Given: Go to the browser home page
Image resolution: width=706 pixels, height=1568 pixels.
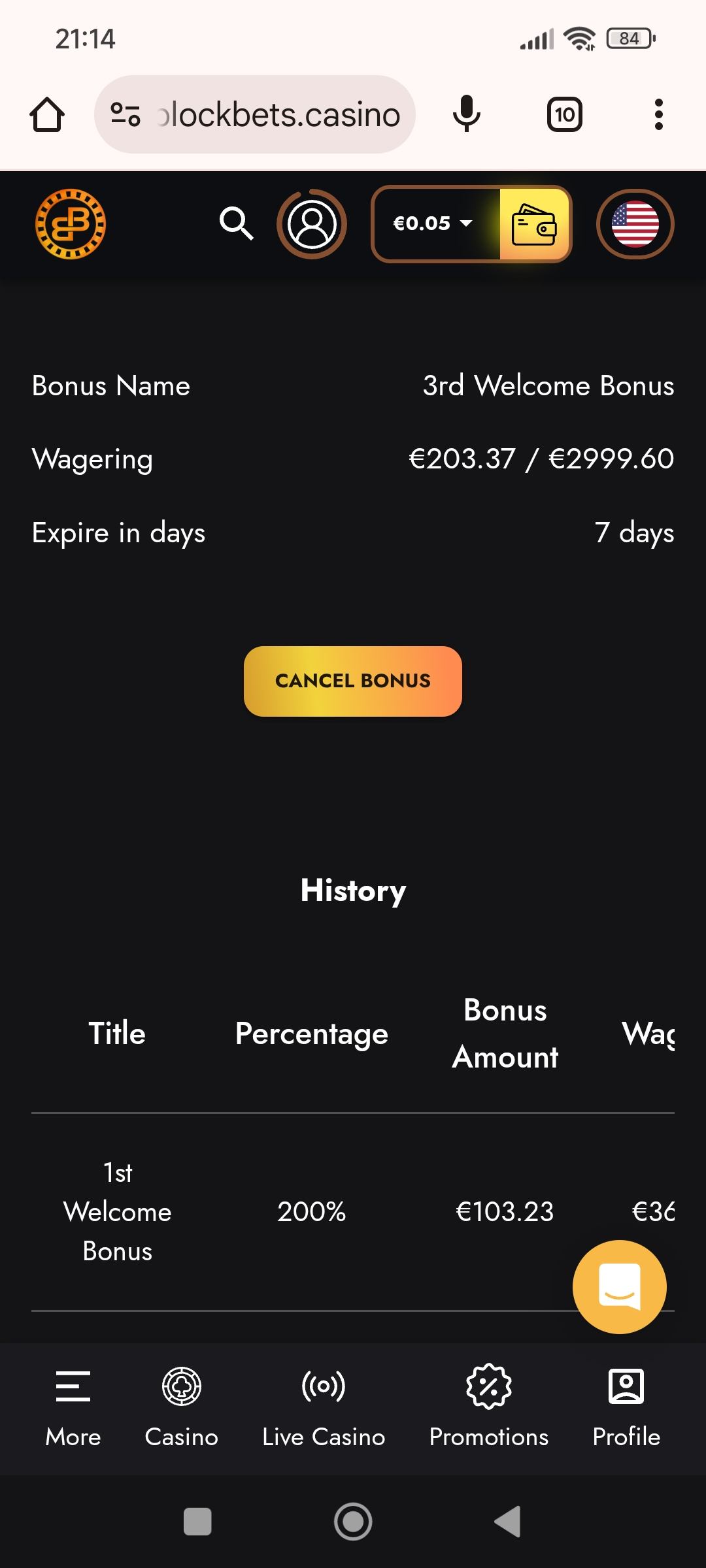Looking at the screenshot, I should (x=47, y=115).
